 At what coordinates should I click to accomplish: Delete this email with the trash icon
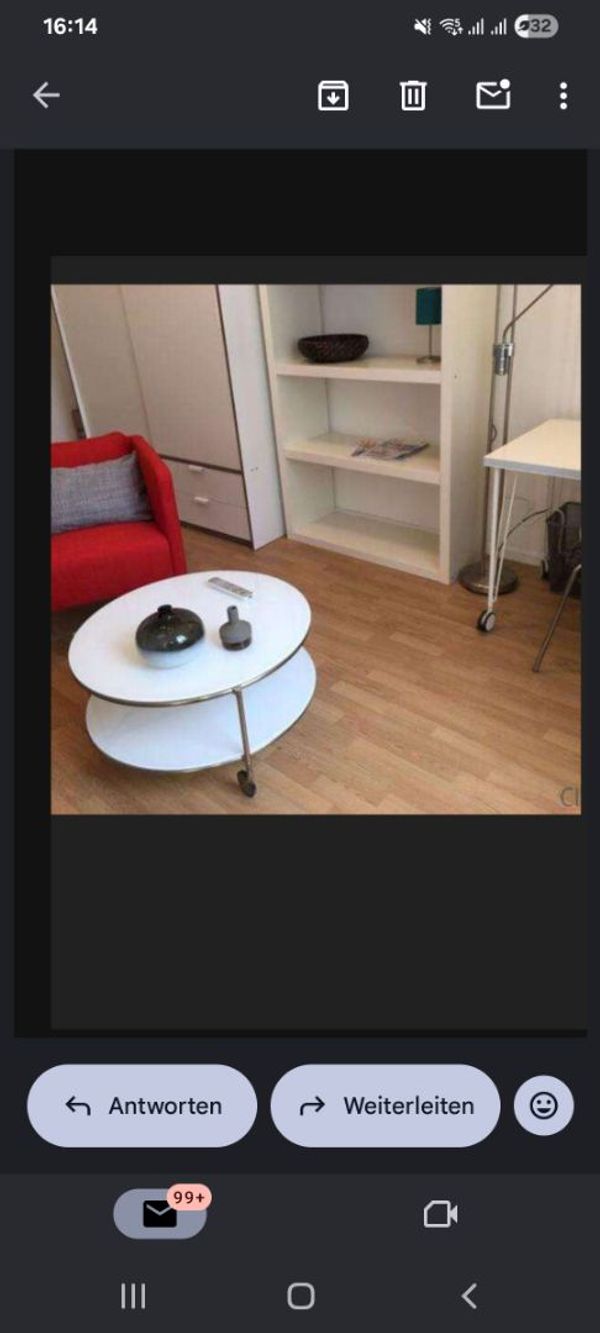point(413,95)
